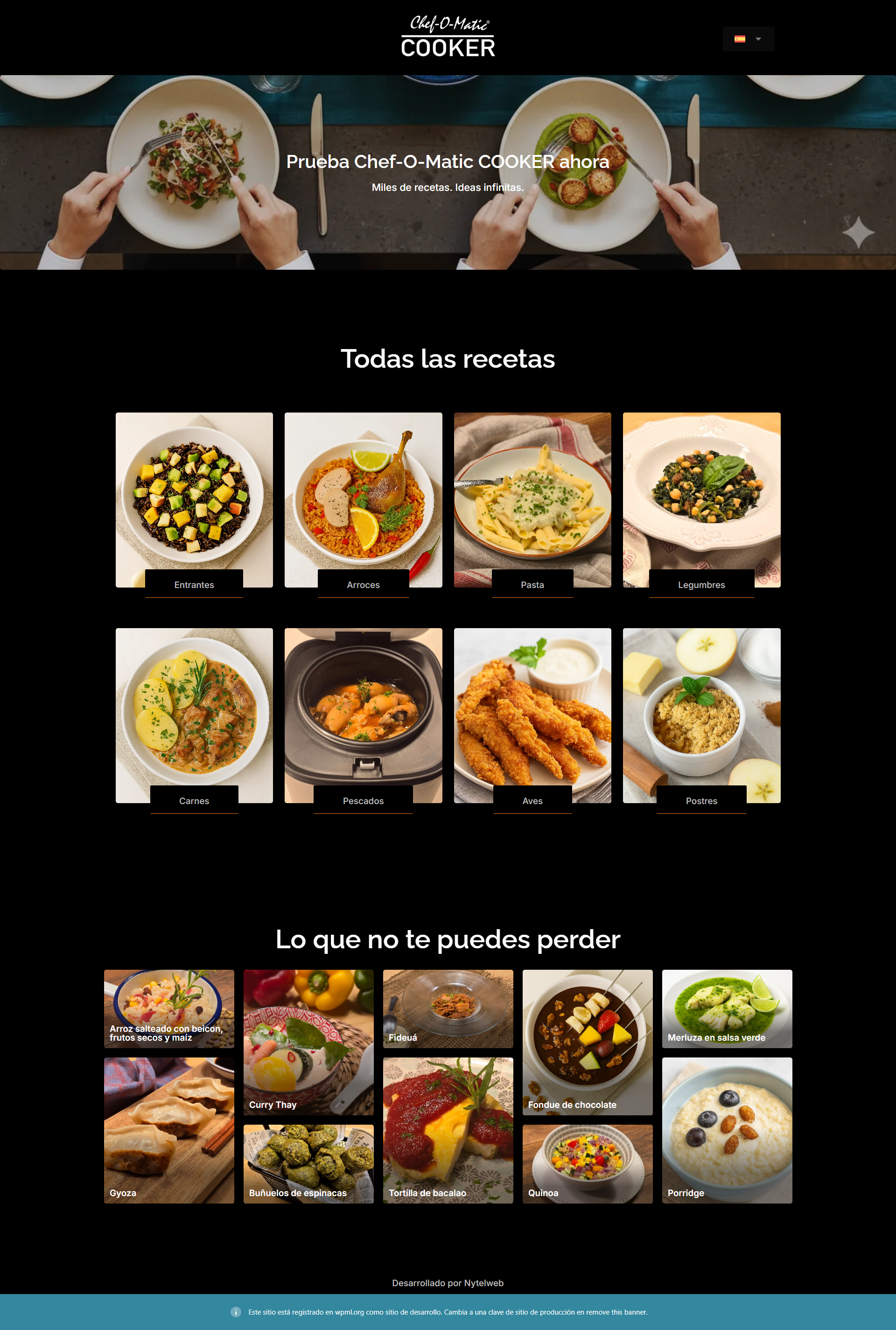Open the Carnes category

[x=194, y=715]
